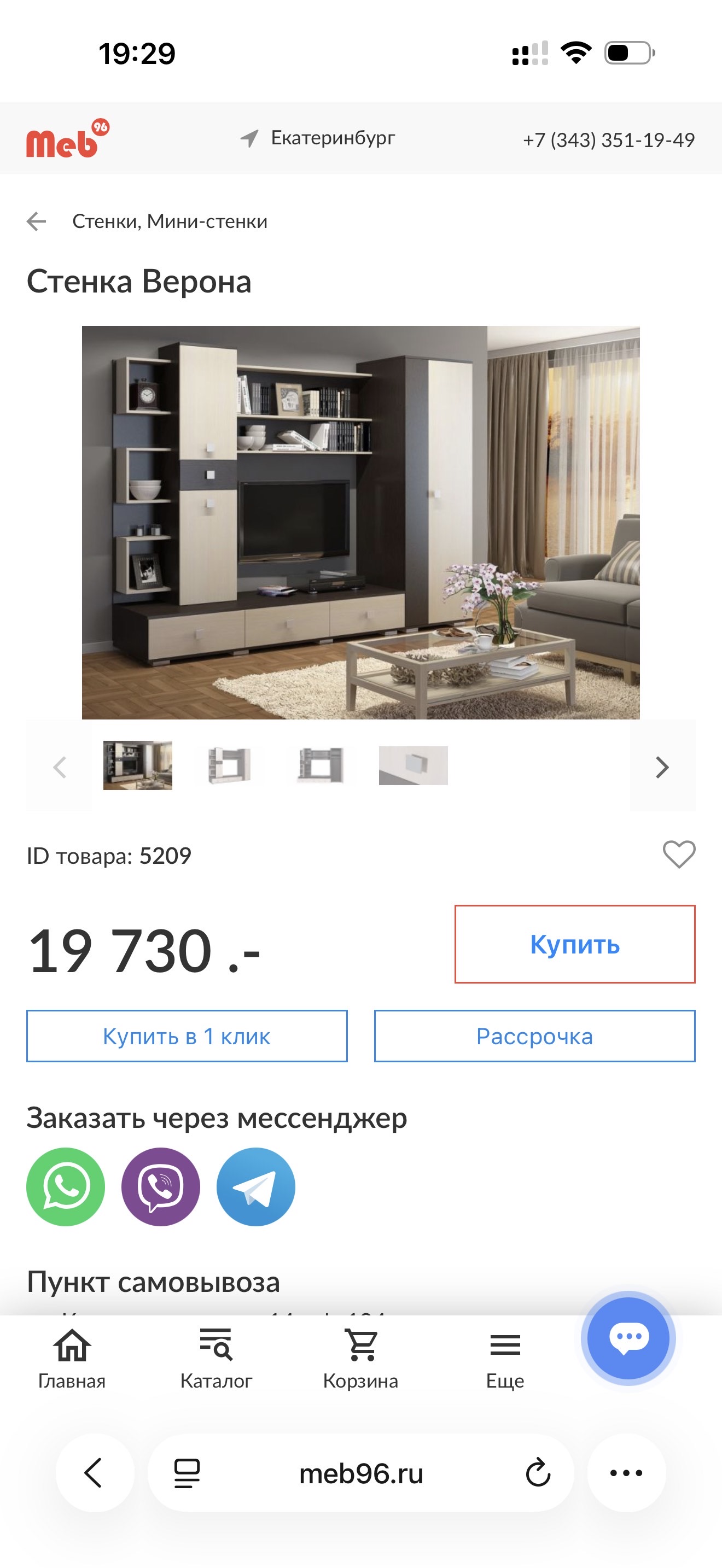722x1568 pixels.
Task: Call the store phone number
Action: (x=608, y=140)
